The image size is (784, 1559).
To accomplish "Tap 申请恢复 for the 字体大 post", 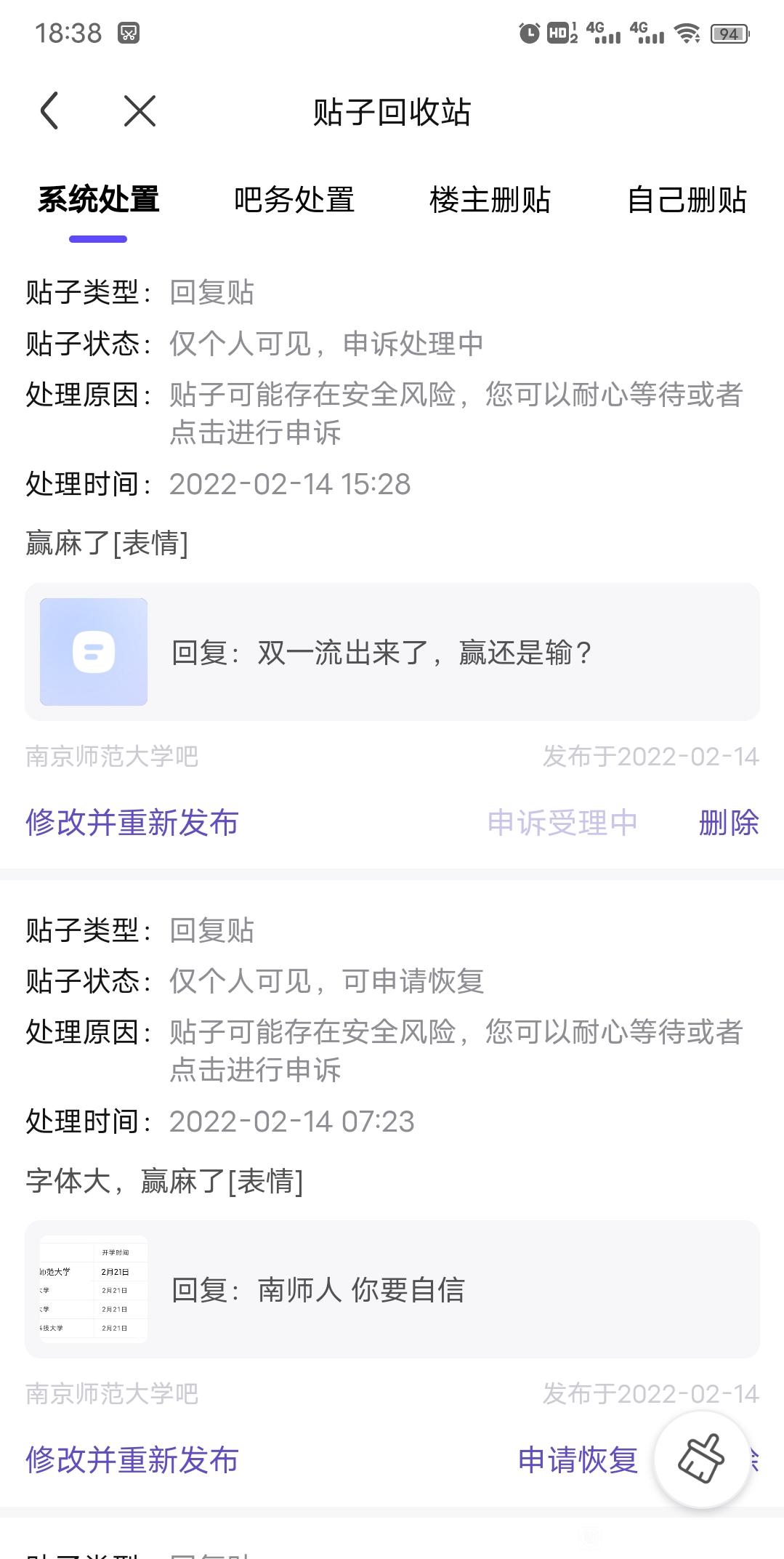I will [578, 1460].
